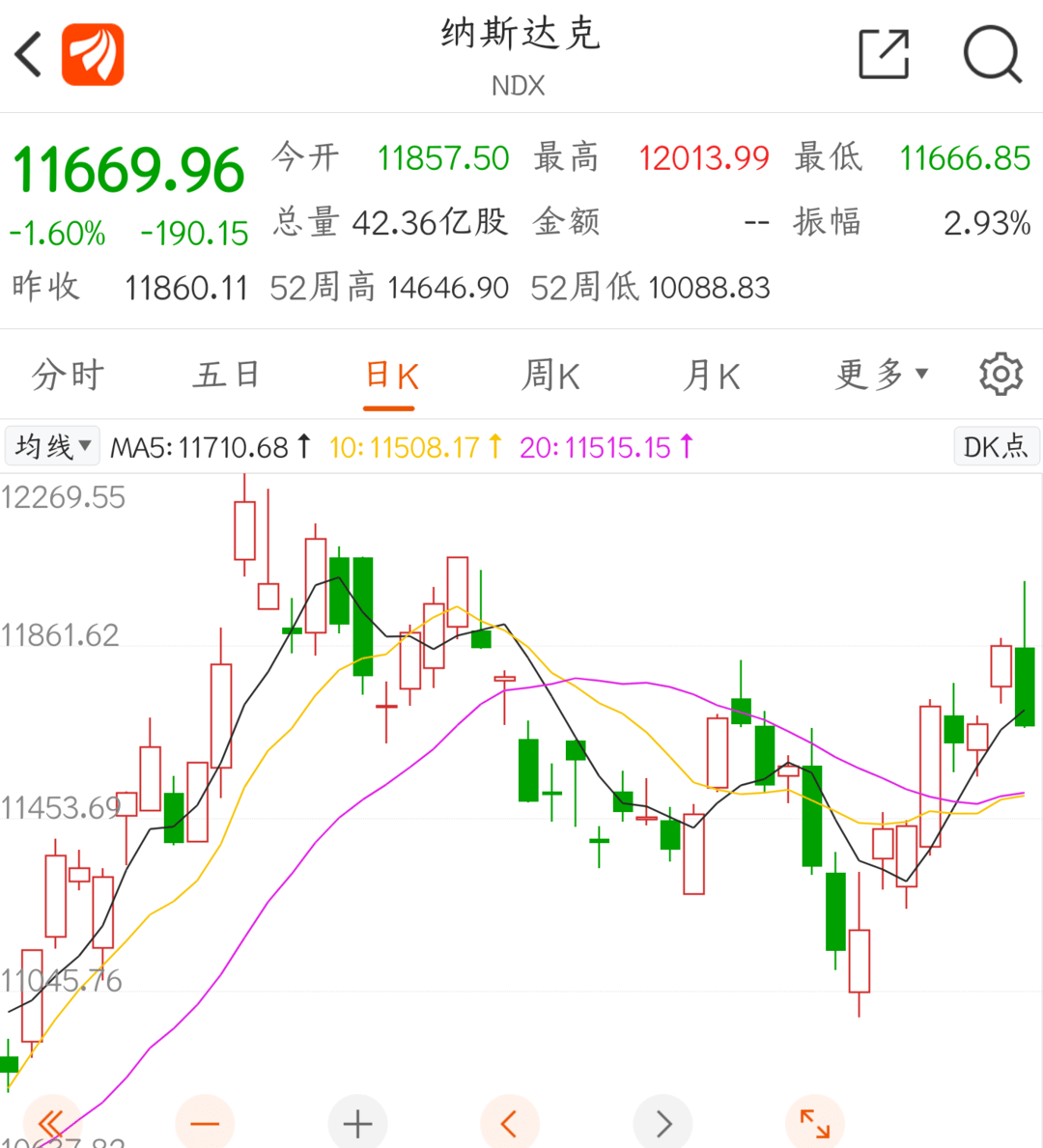Screen dimensions: 1043x1148
Task: Jump chart to earliest with double arrow
Action: coord(51,1123)
